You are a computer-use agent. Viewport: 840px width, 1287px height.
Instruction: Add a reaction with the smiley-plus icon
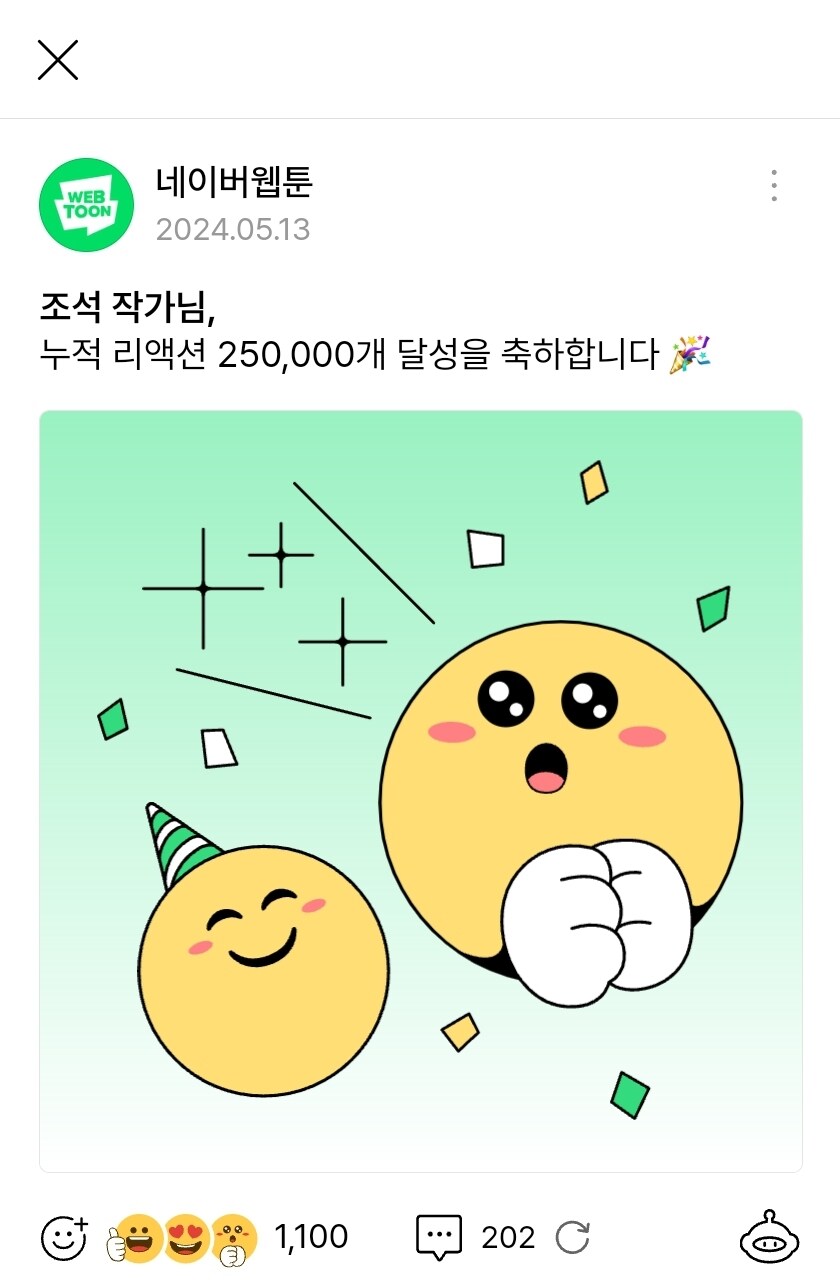click(x=64, y=1238)
